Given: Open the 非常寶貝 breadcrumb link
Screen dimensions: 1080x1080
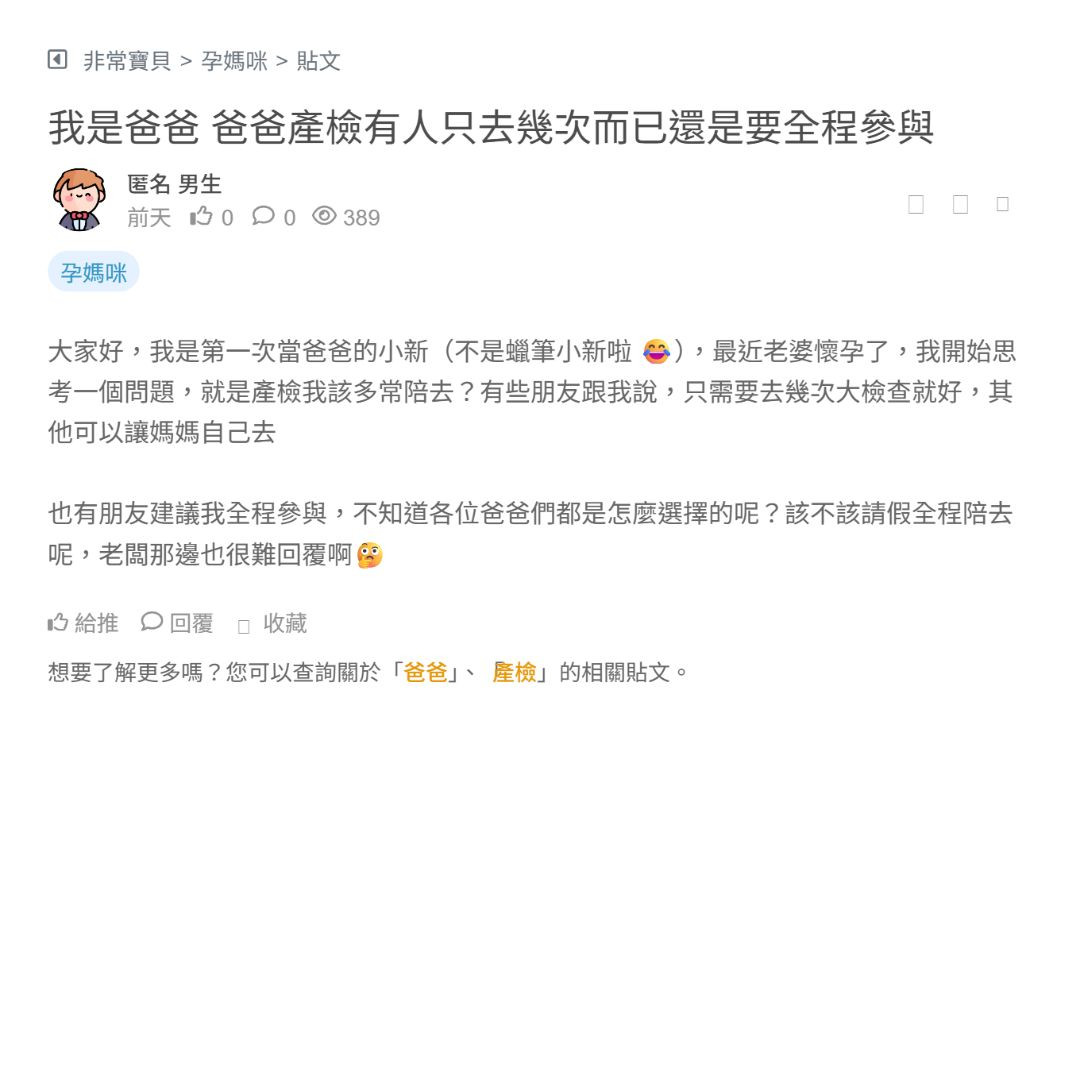Looking at the screenshot, I should [127, 61].
